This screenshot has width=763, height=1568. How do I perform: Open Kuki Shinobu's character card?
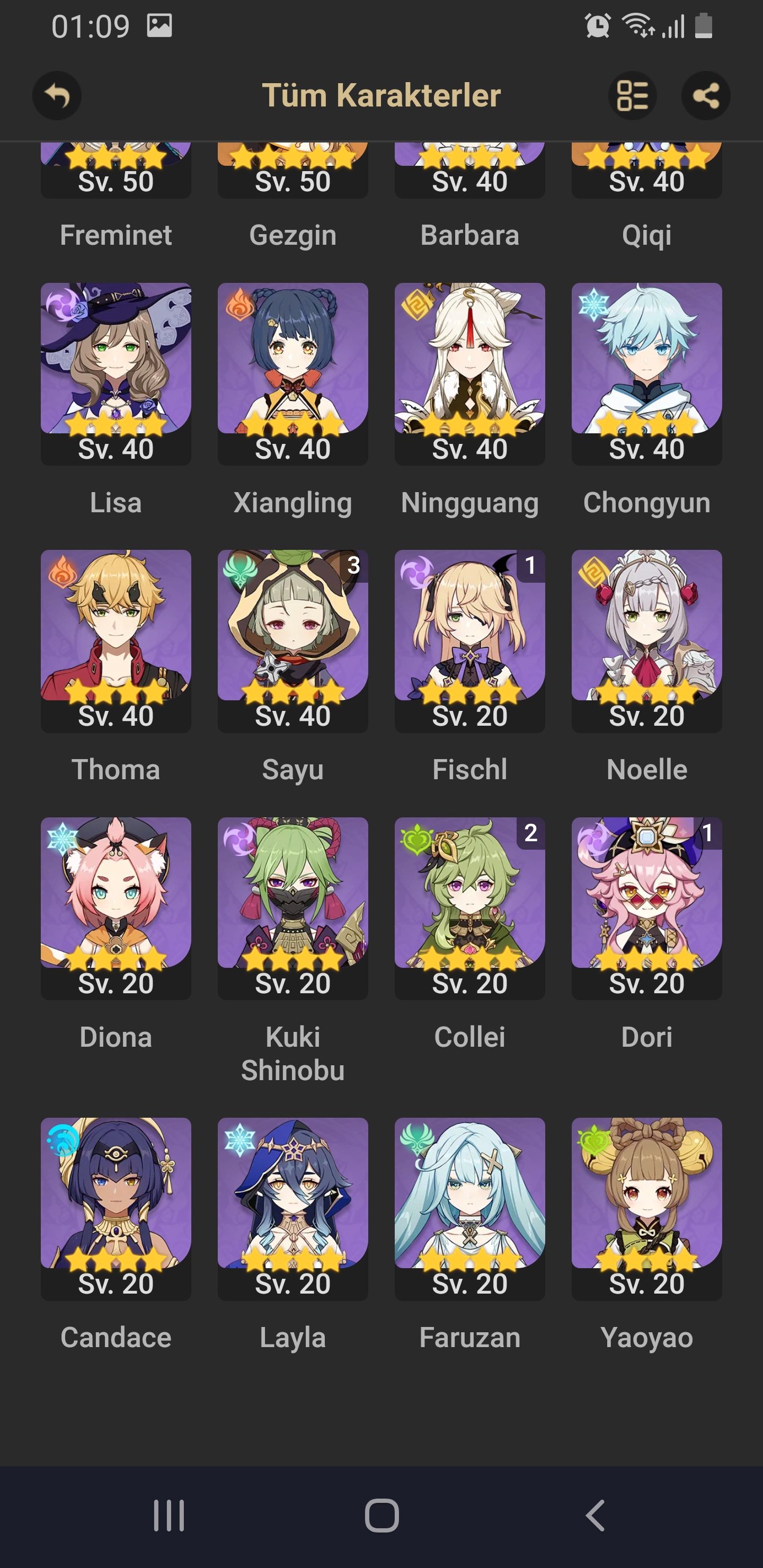click(292, 907)
